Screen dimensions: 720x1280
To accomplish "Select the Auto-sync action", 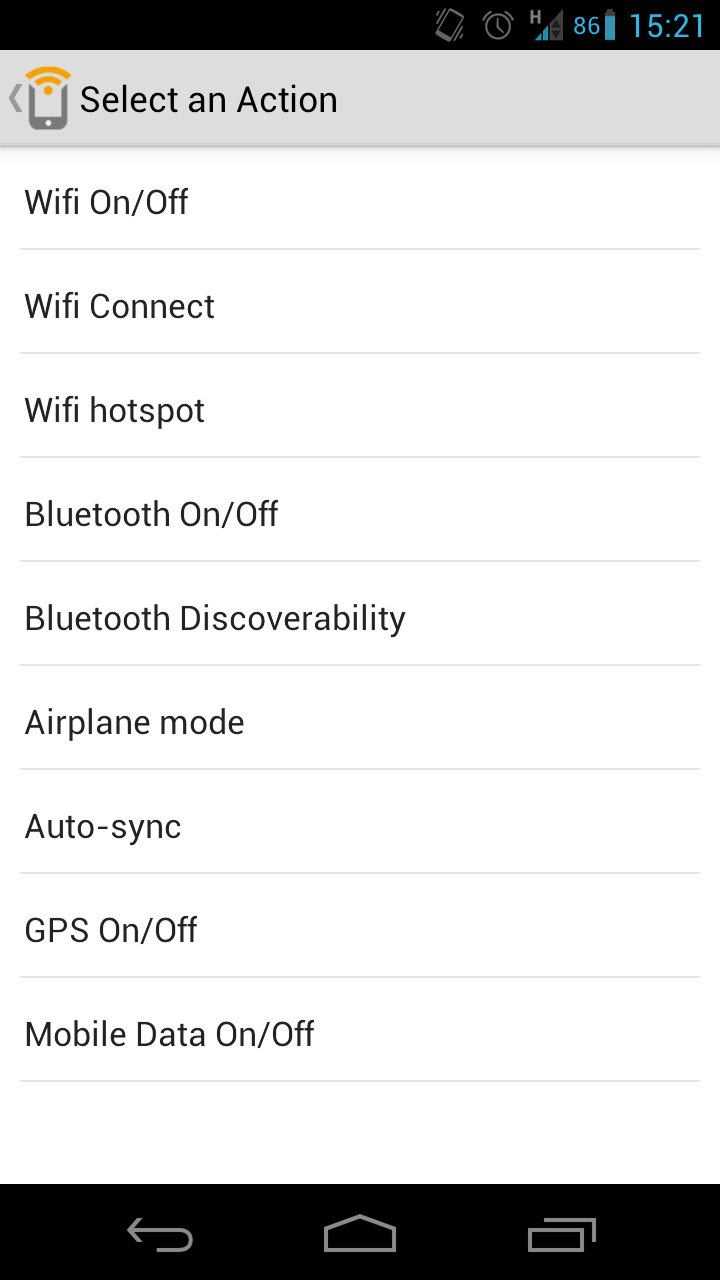I will (360, 826).
